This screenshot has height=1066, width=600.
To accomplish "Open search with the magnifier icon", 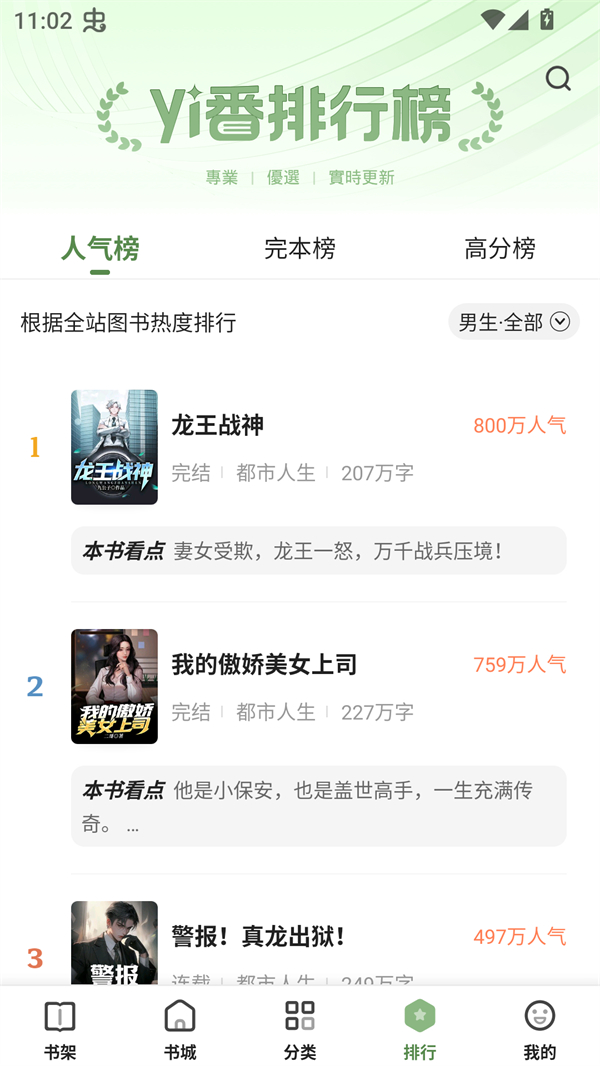I will 558,79.
